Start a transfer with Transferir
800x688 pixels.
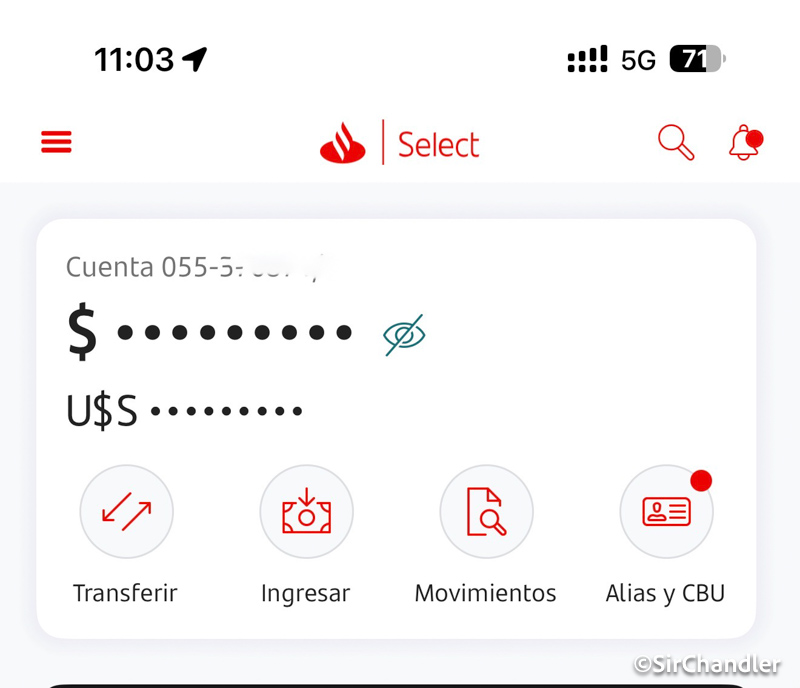click(x=126, y=512)
